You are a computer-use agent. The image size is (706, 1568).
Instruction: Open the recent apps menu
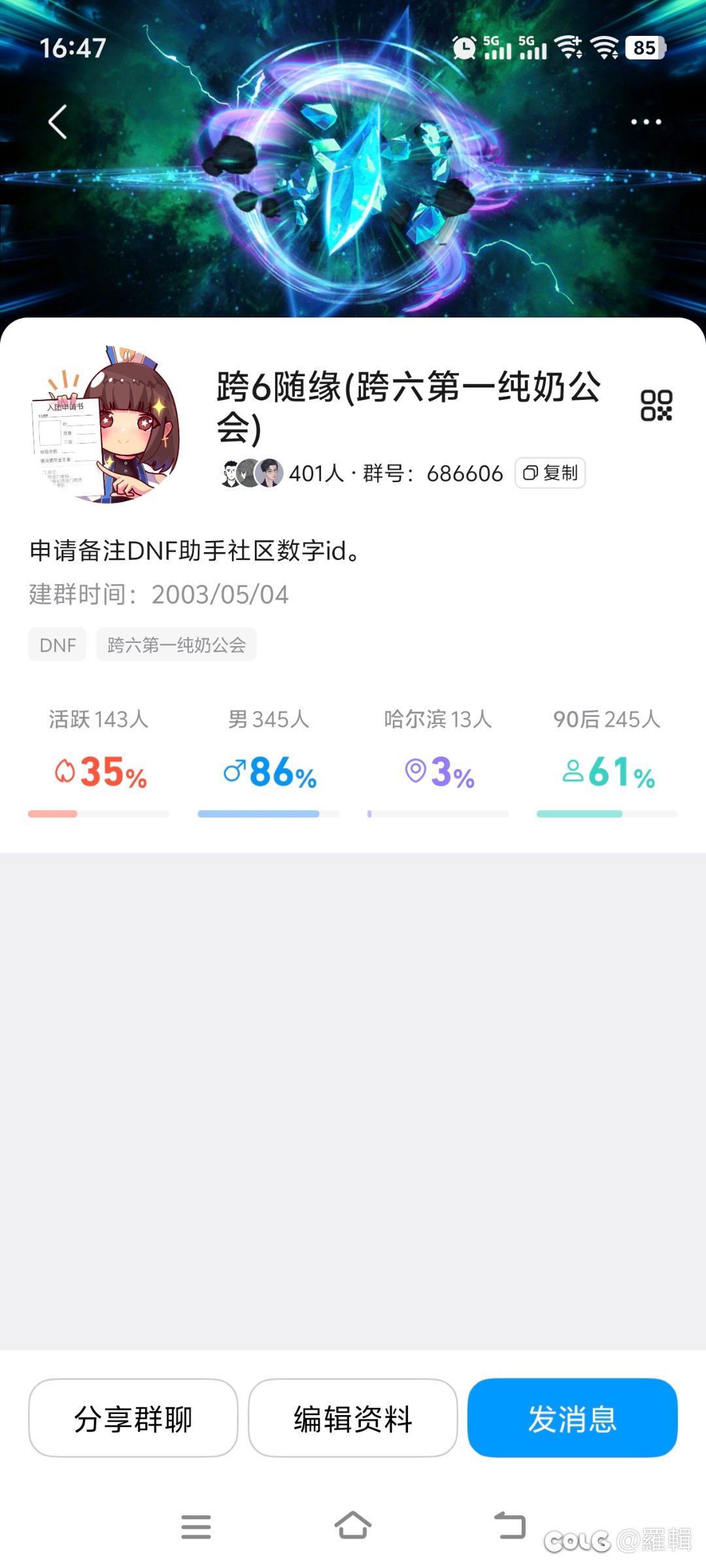point(196,1526)
